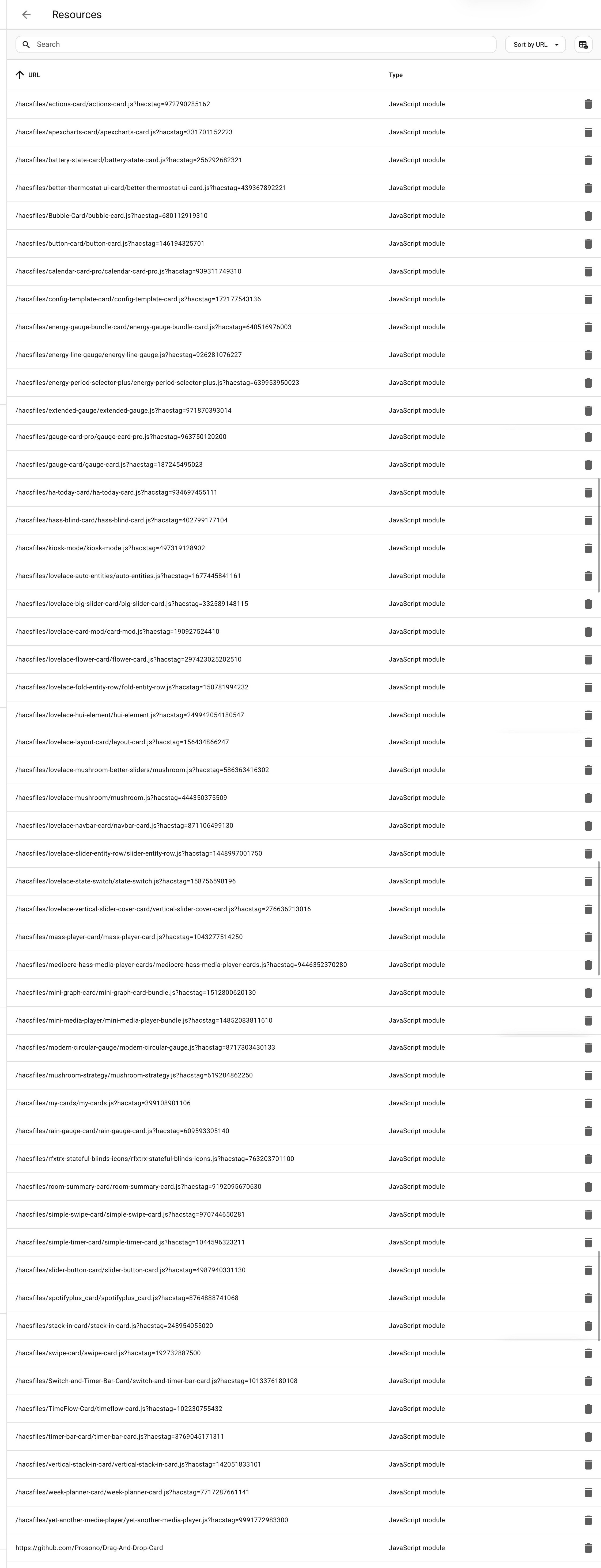This screenshot has width=601, height=1568.
Task: Open the table settings icon
Action: 583,44
